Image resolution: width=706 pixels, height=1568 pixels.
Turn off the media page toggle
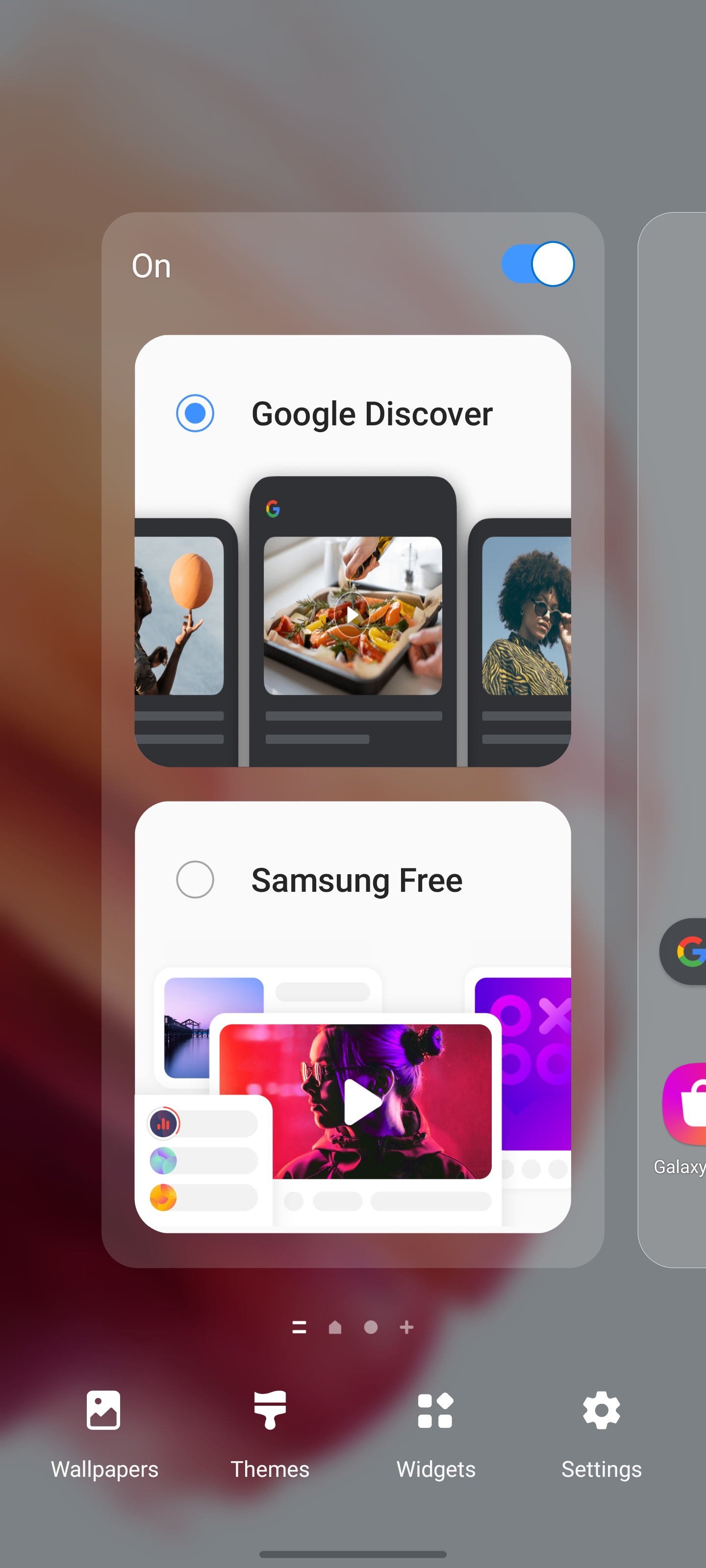coord(537,264)
